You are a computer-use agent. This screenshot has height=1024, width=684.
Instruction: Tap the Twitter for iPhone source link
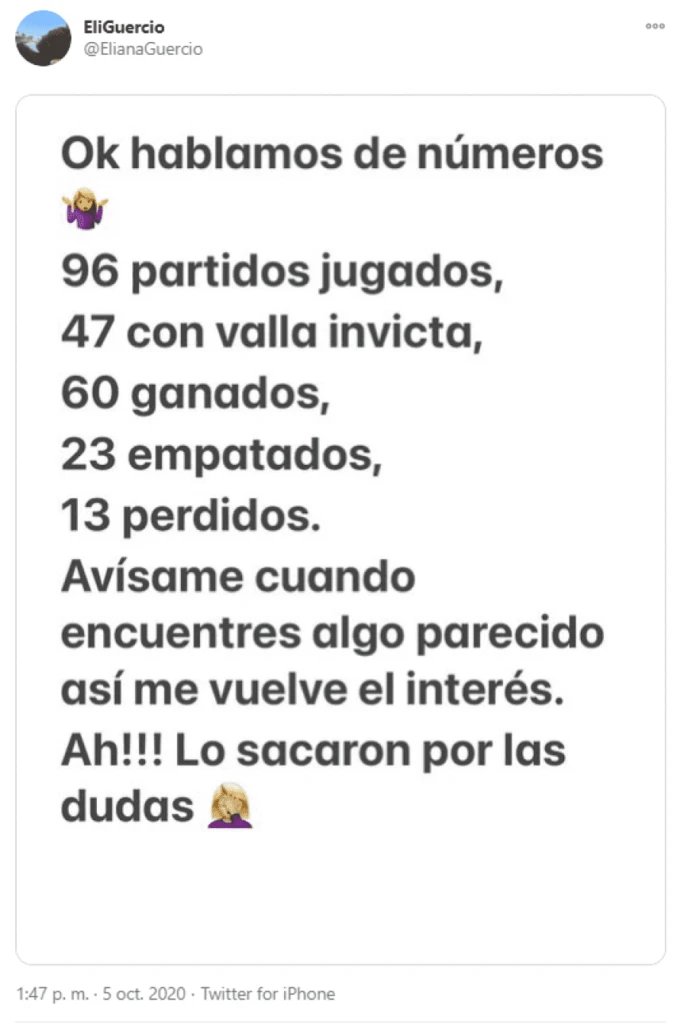(x=268, y=994)
